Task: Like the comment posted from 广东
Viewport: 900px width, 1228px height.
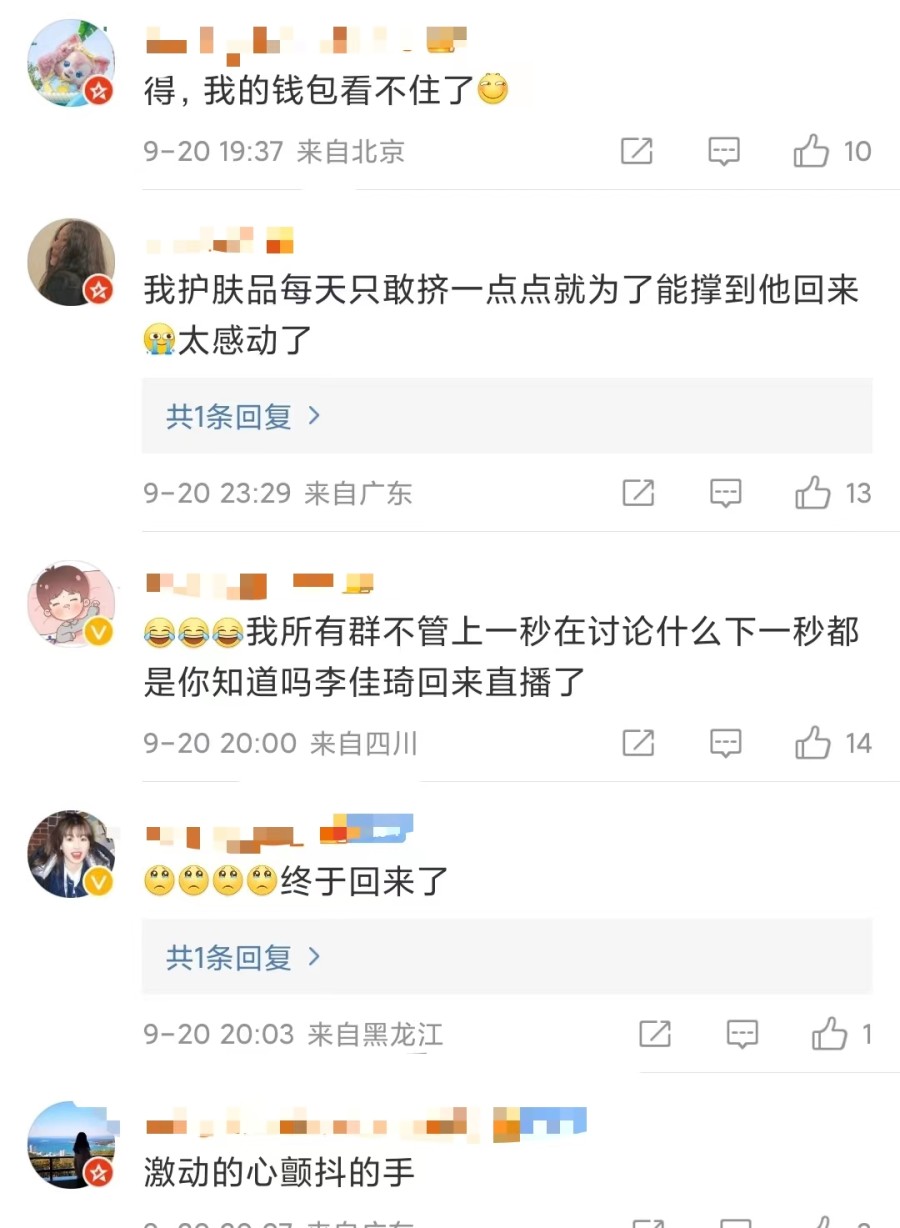Action: pos(813,493)
